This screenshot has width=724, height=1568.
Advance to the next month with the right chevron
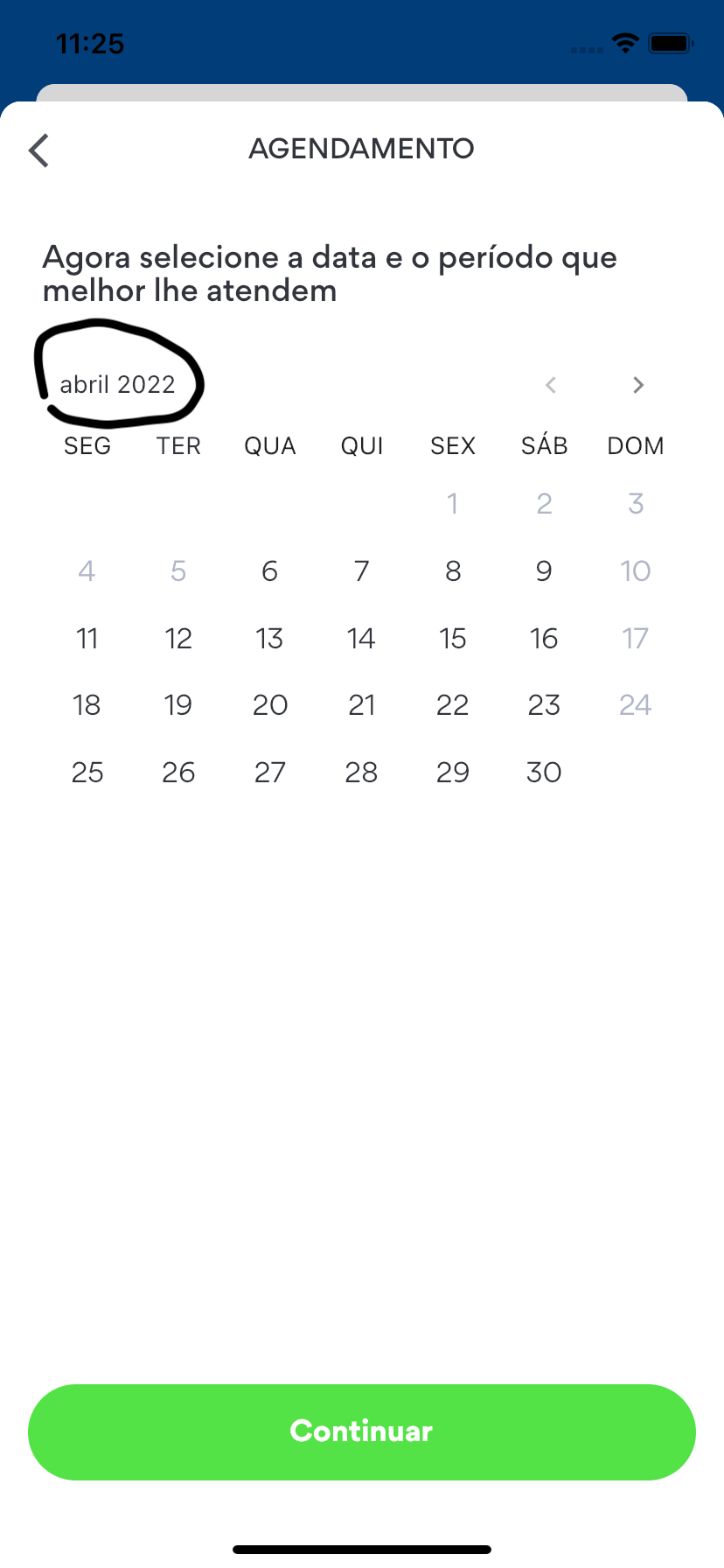tap(637, 385)
